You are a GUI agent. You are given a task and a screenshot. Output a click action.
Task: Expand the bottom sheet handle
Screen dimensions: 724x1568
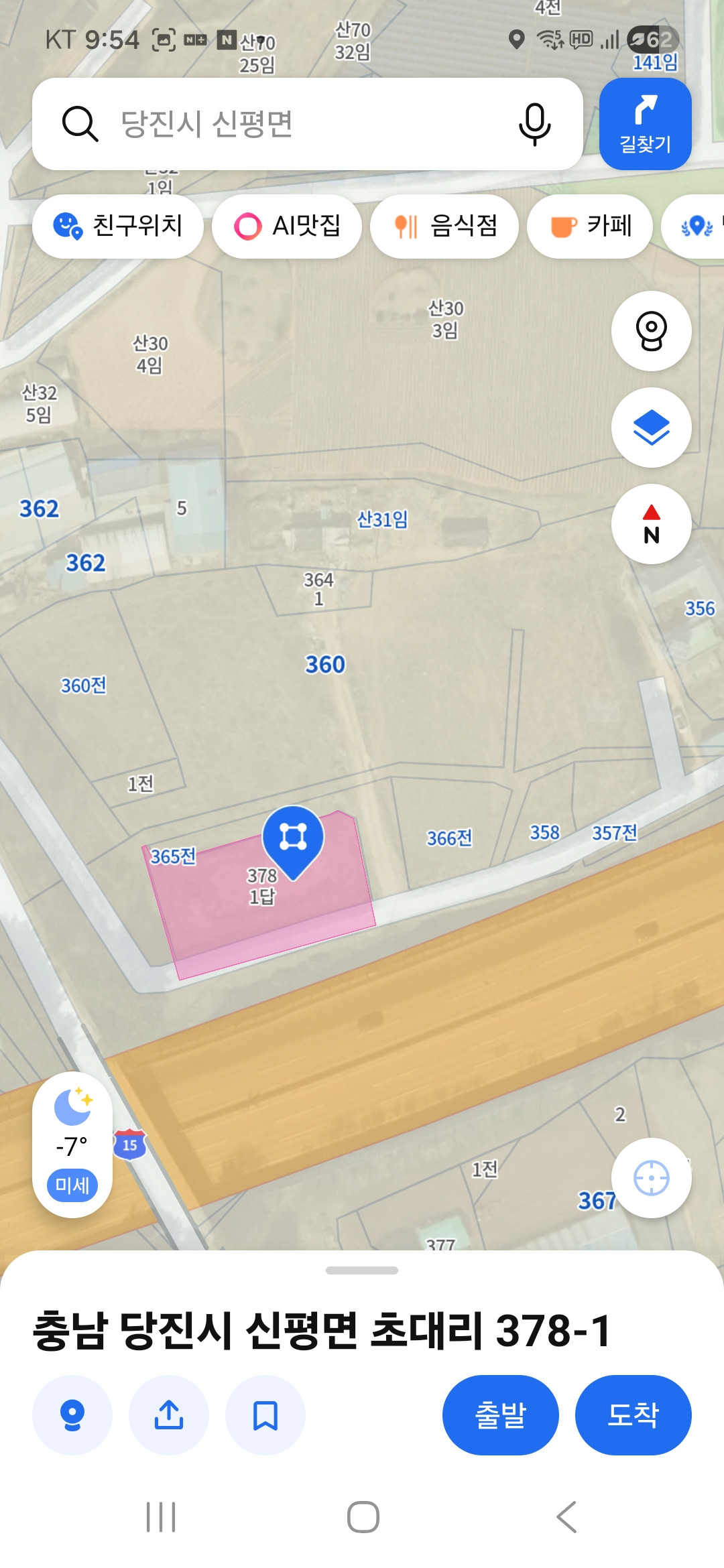tap(362, 1270)
